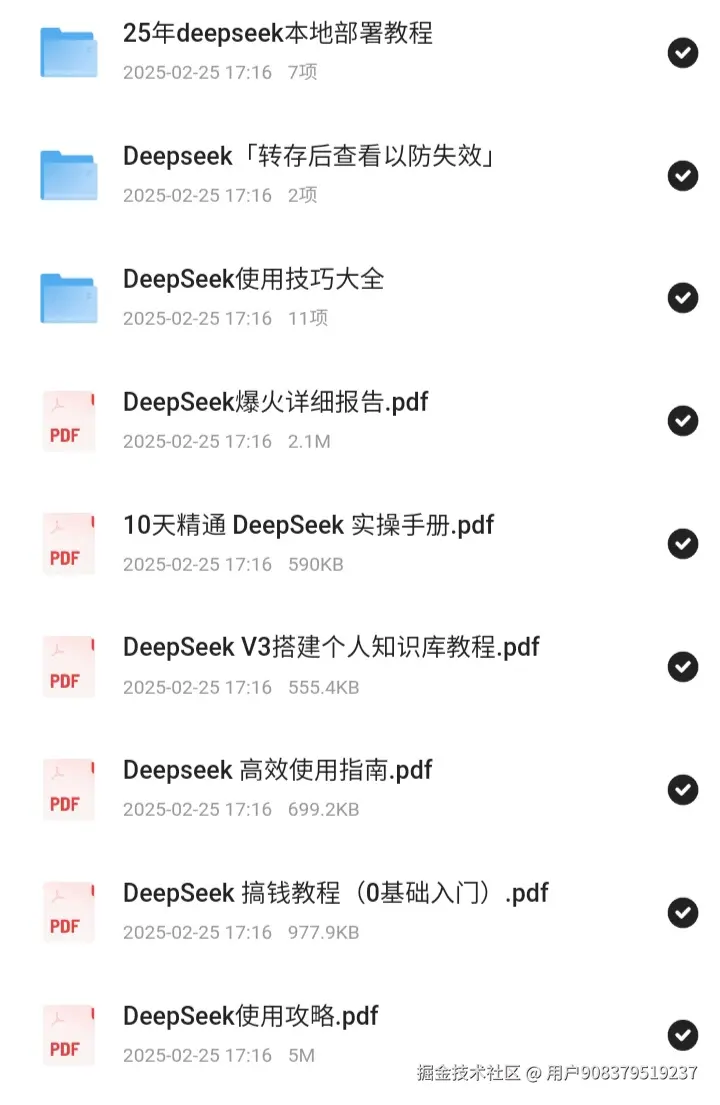Click the DeepSeek 搞钱教程（0基础入门）filename
720x1105 pixels.
click(x=333, y=893)
